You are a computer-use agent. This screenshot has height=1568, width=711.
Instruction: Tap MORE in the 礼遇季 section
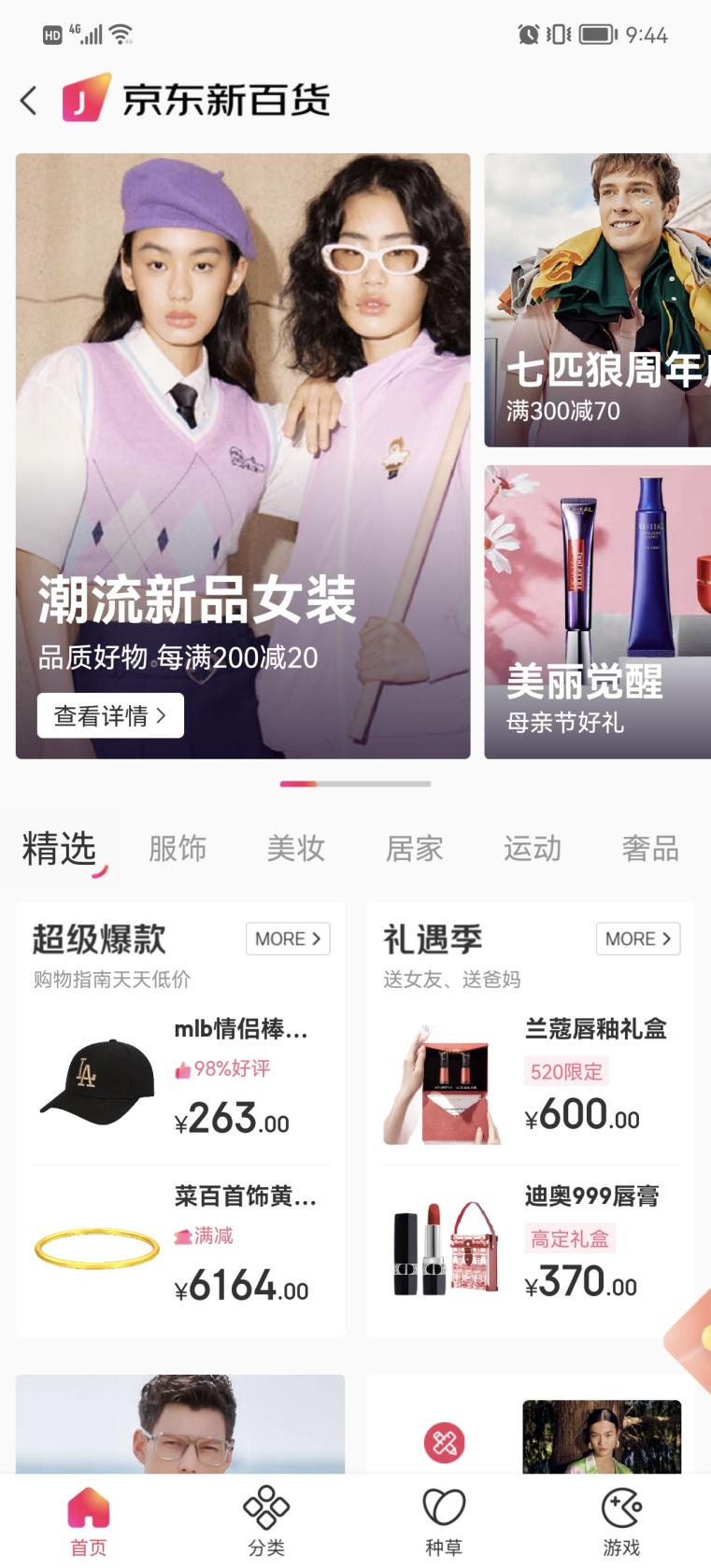pyautogui.click(x=638, y=939)
